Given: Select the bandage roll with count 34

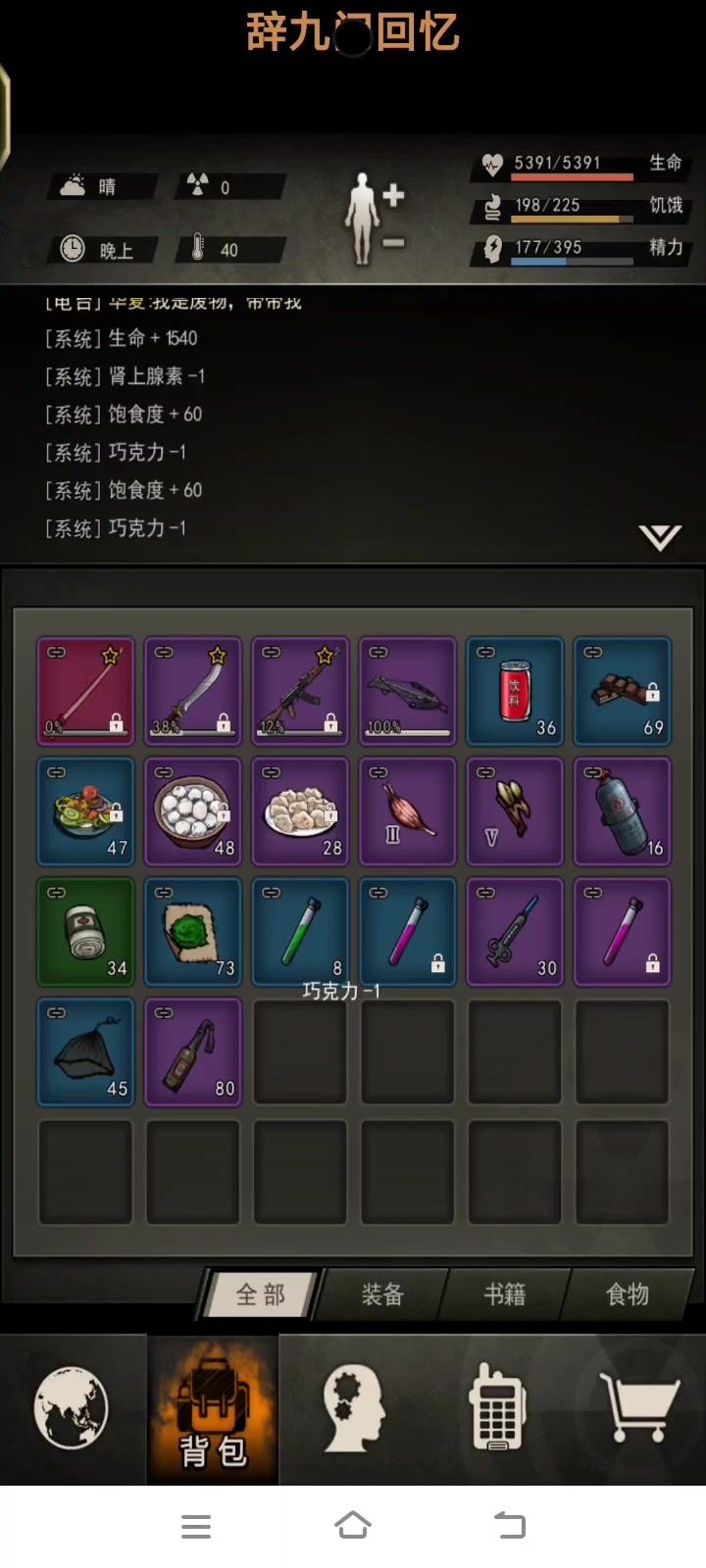Looking at the screenshot, I should [85, 932].
